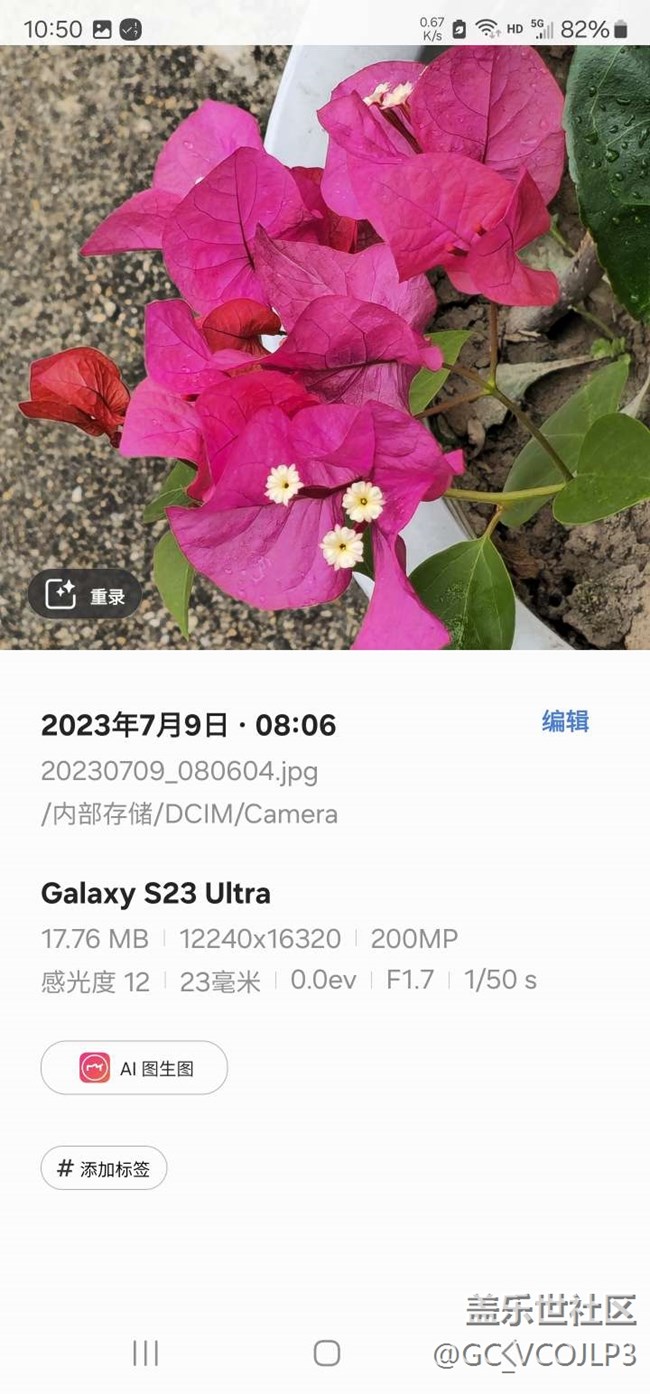650x1394 pixels.
Task: Open 编辑 to edit photo details
Action: point(565,722)
